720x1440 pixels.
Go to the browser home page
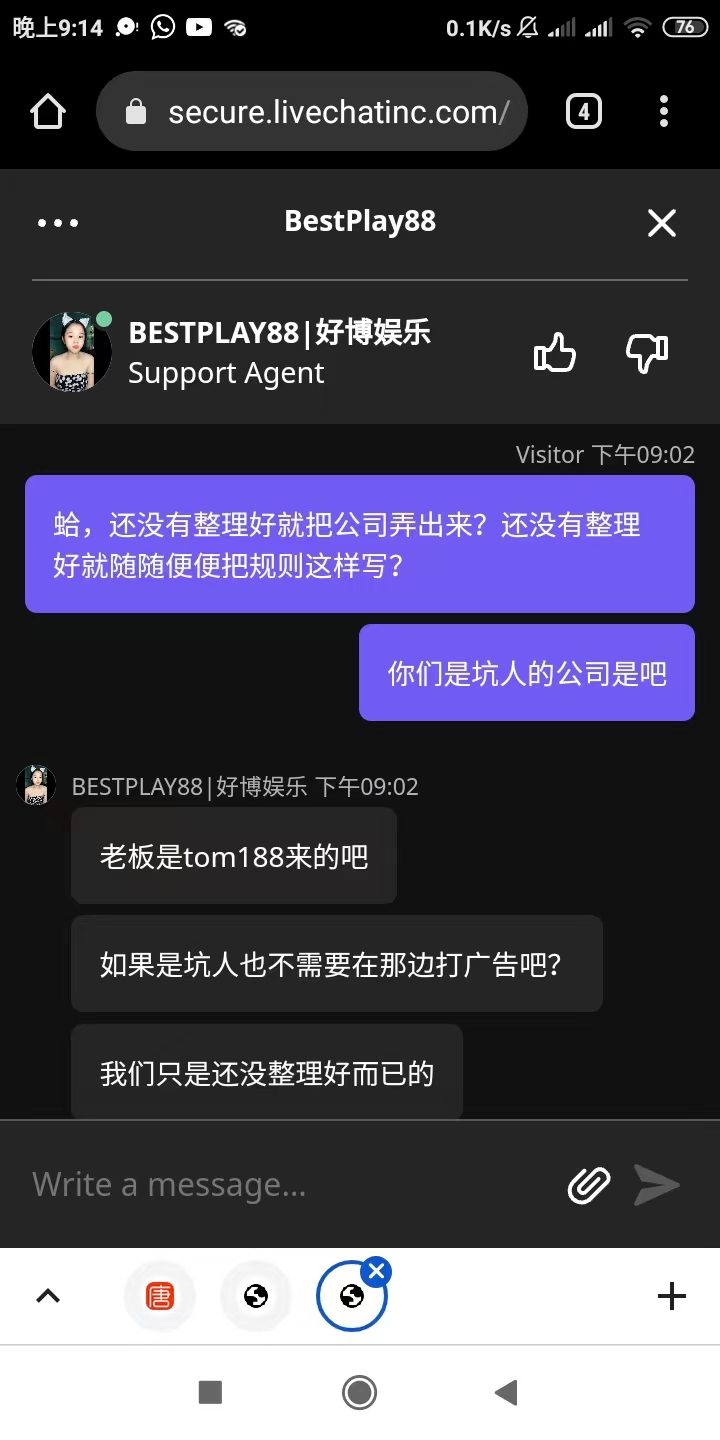48,112
